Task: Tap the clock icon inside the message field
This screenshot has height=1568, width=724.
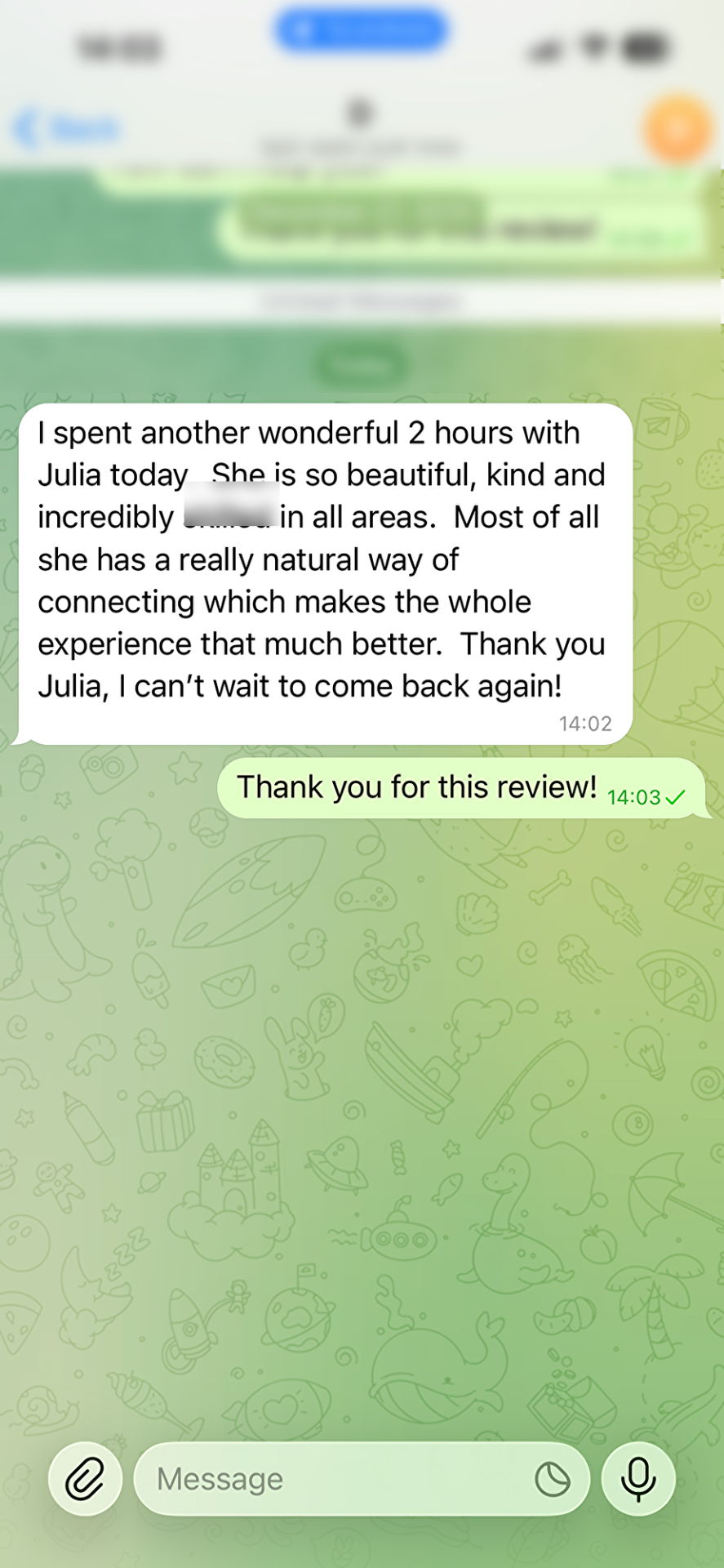Action: pos(553,1479)
